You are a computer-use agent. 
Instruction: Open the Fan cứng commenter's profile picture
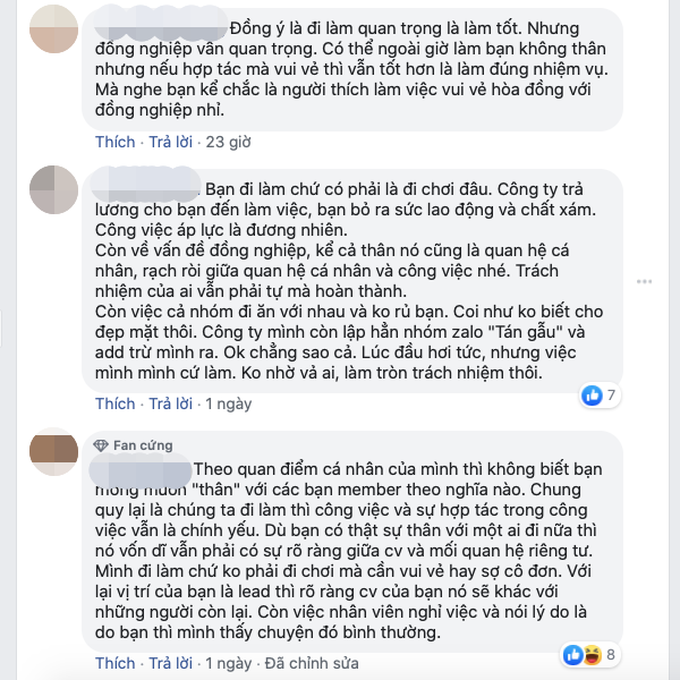[56, 454]
